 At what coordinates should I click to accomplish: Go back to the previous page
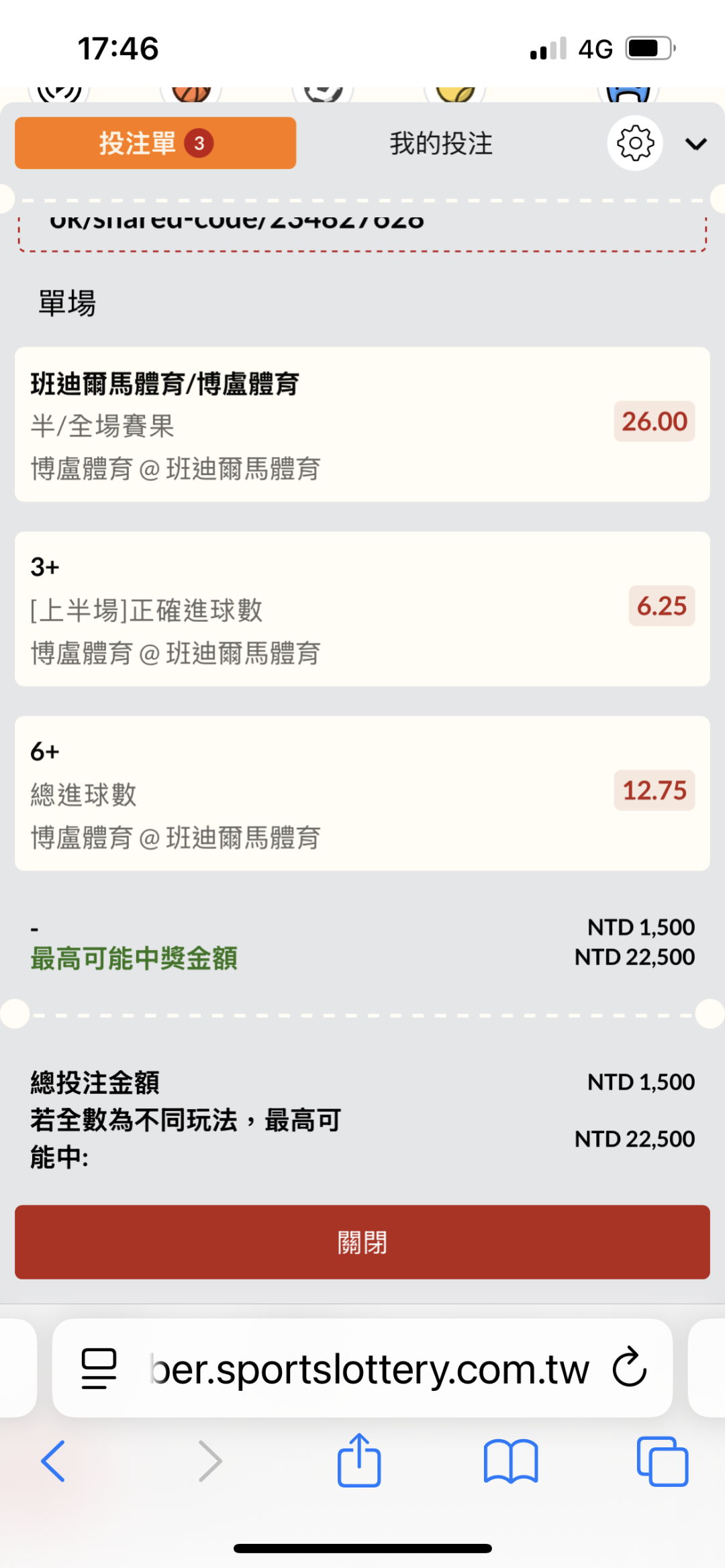54,1461
